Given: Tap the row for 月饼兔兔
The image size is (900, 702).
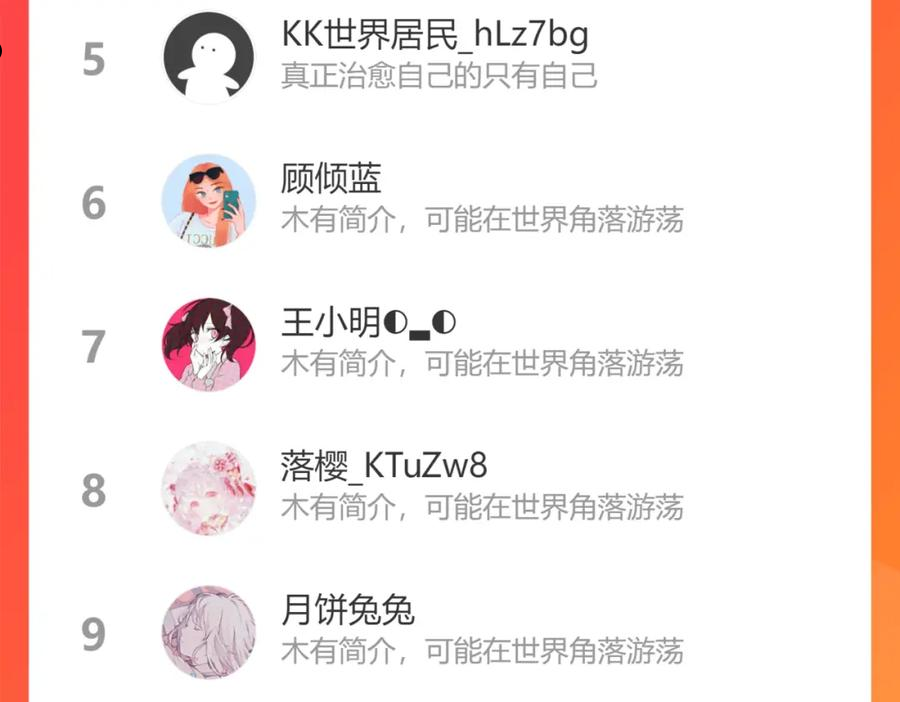Looking at the screenshot, I should 450,632.
